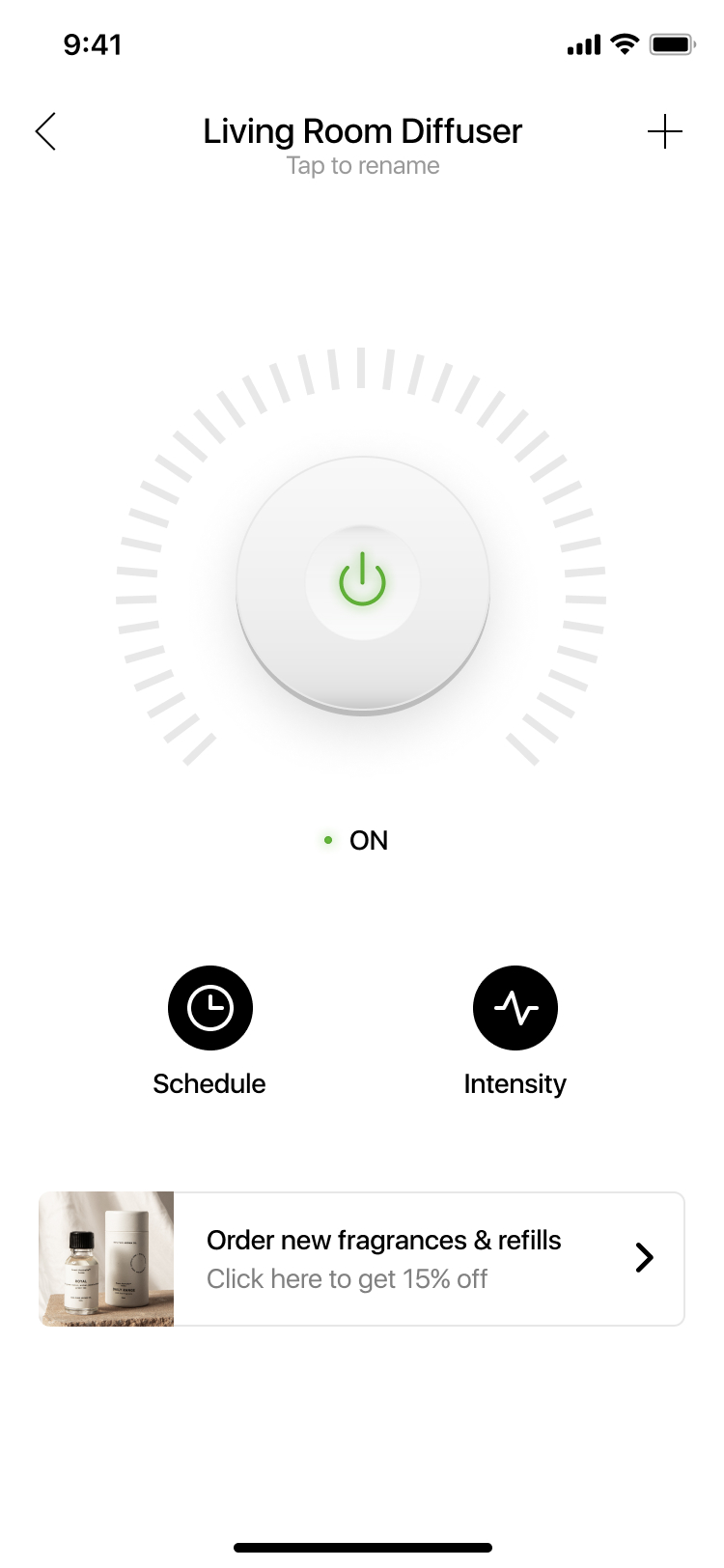Viewport: 724px width, 1568px height.
Task: Open the fragrances and refills offer
Action: point(362,1258)
